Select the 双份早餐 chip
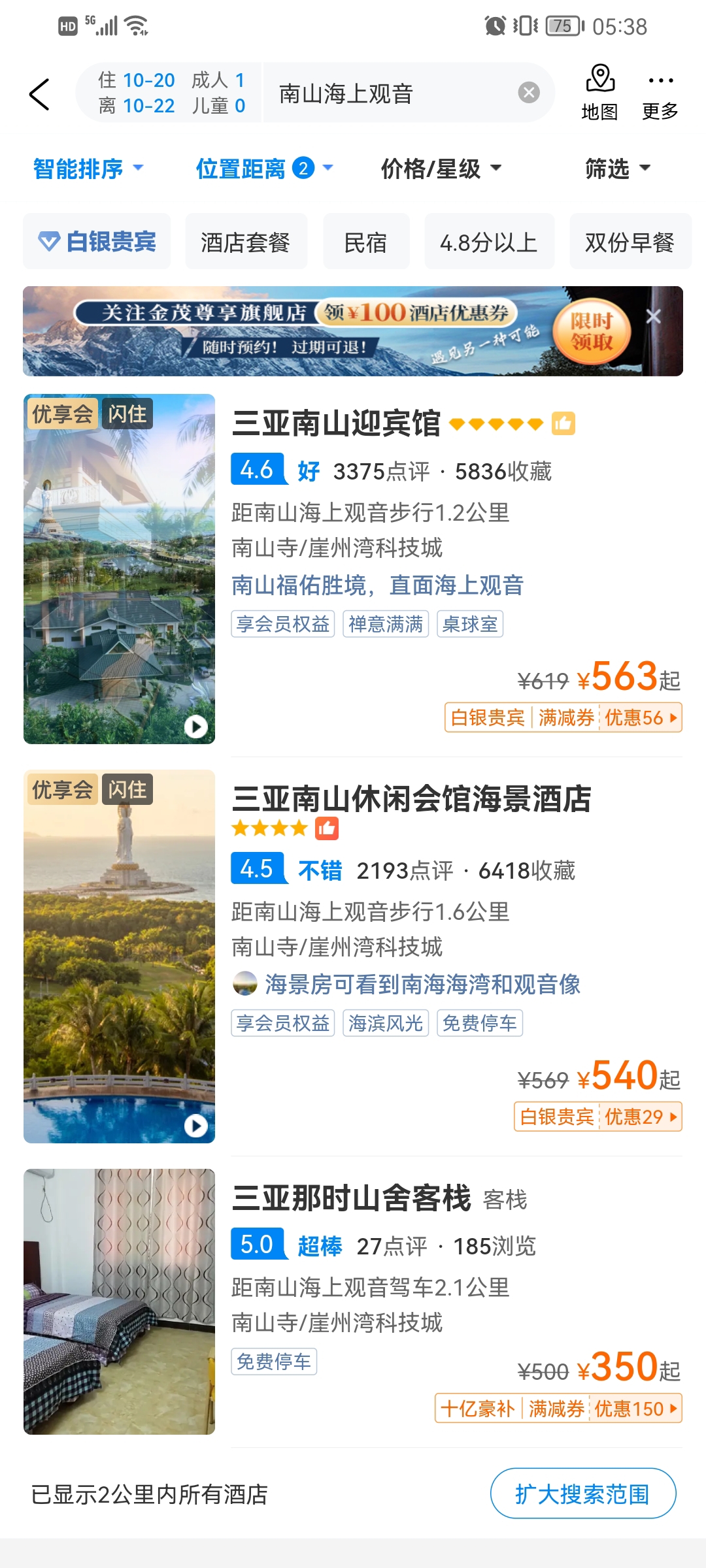 pyautogui.click(x=629, y=242)
